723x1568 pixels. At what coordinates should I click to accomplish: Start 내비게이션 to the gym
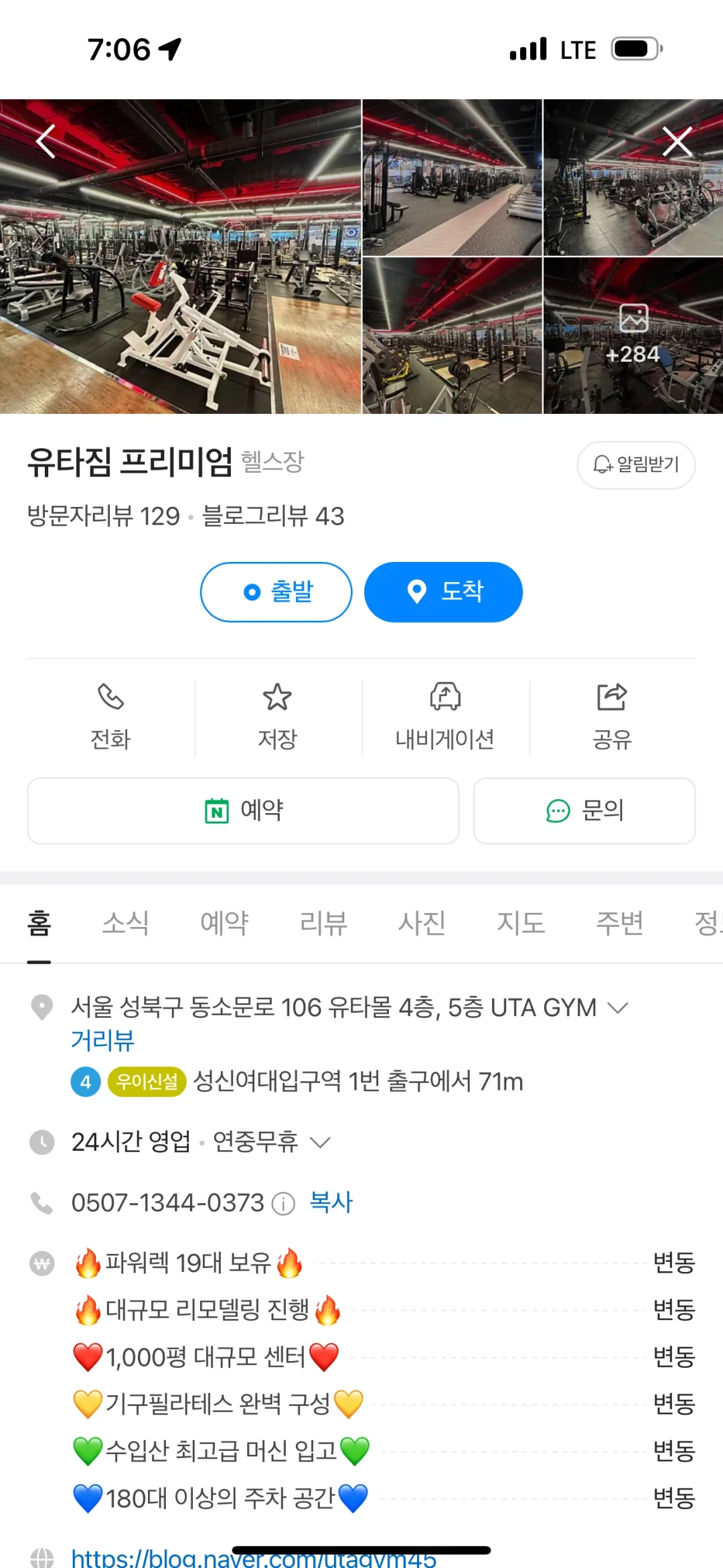tap(445, 717)
